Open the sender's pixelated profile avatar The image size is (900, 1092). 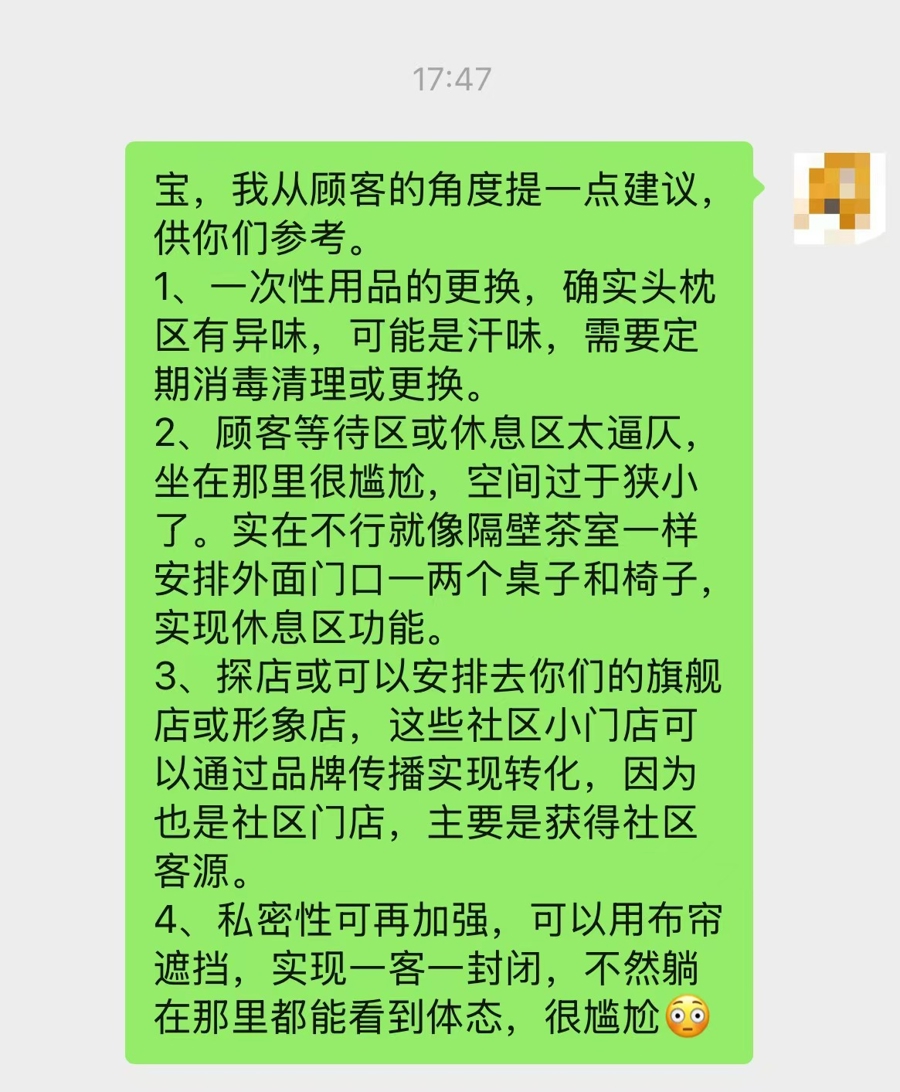click(838, 198)
